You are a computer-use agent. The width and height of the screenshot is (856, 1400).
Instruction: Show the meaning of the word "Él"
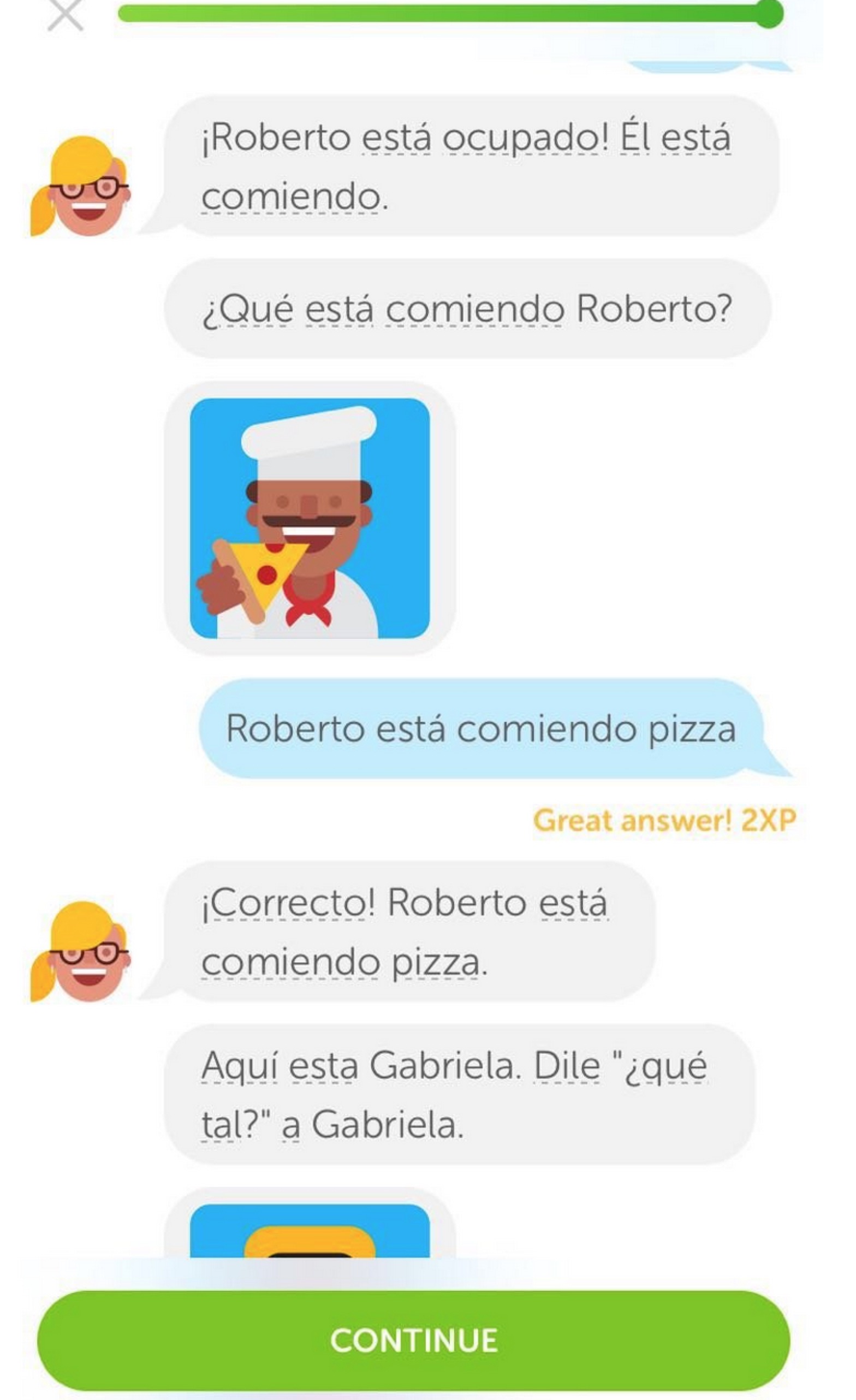pyautogui.click(x=633, y=138)
